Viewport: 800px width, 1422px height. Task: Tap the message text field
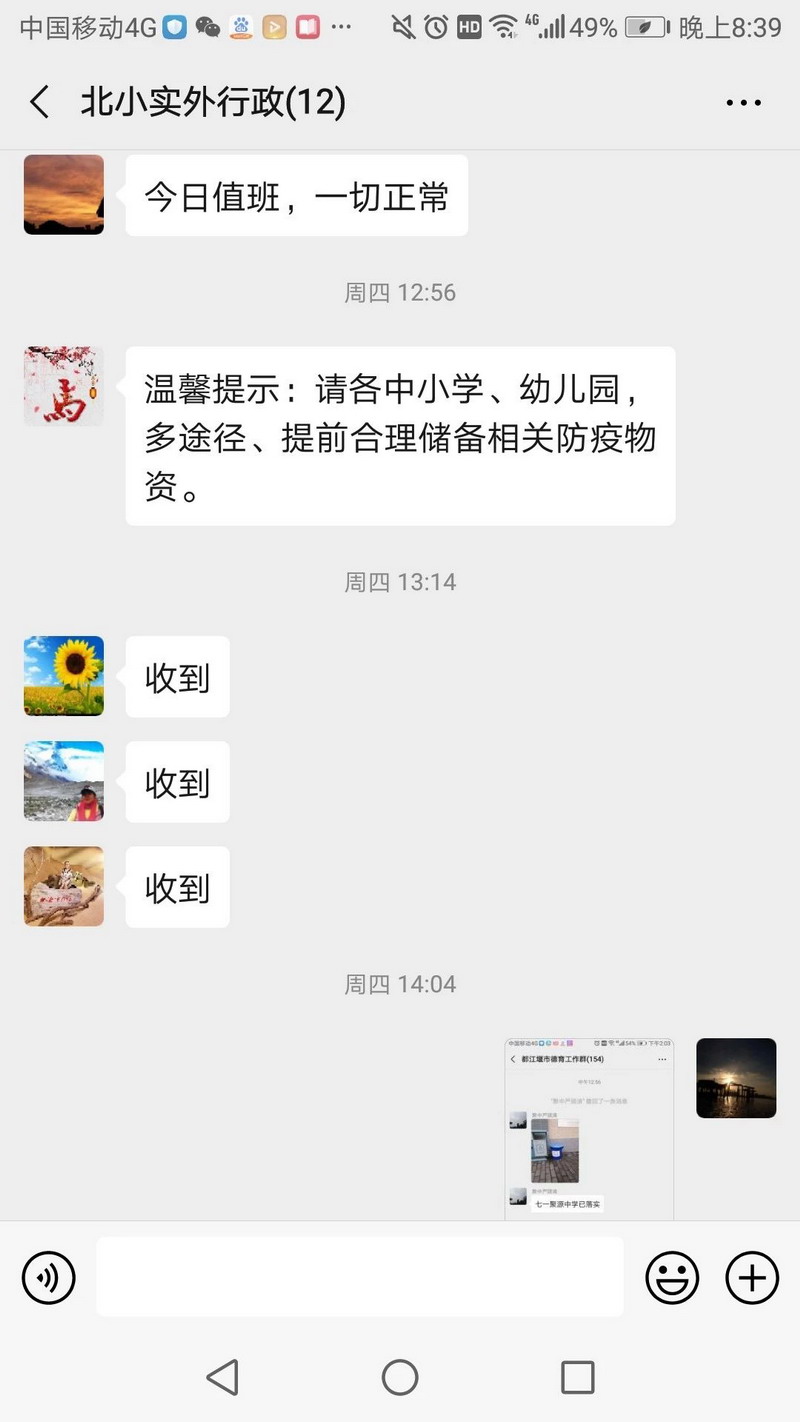click(360, 1277)
